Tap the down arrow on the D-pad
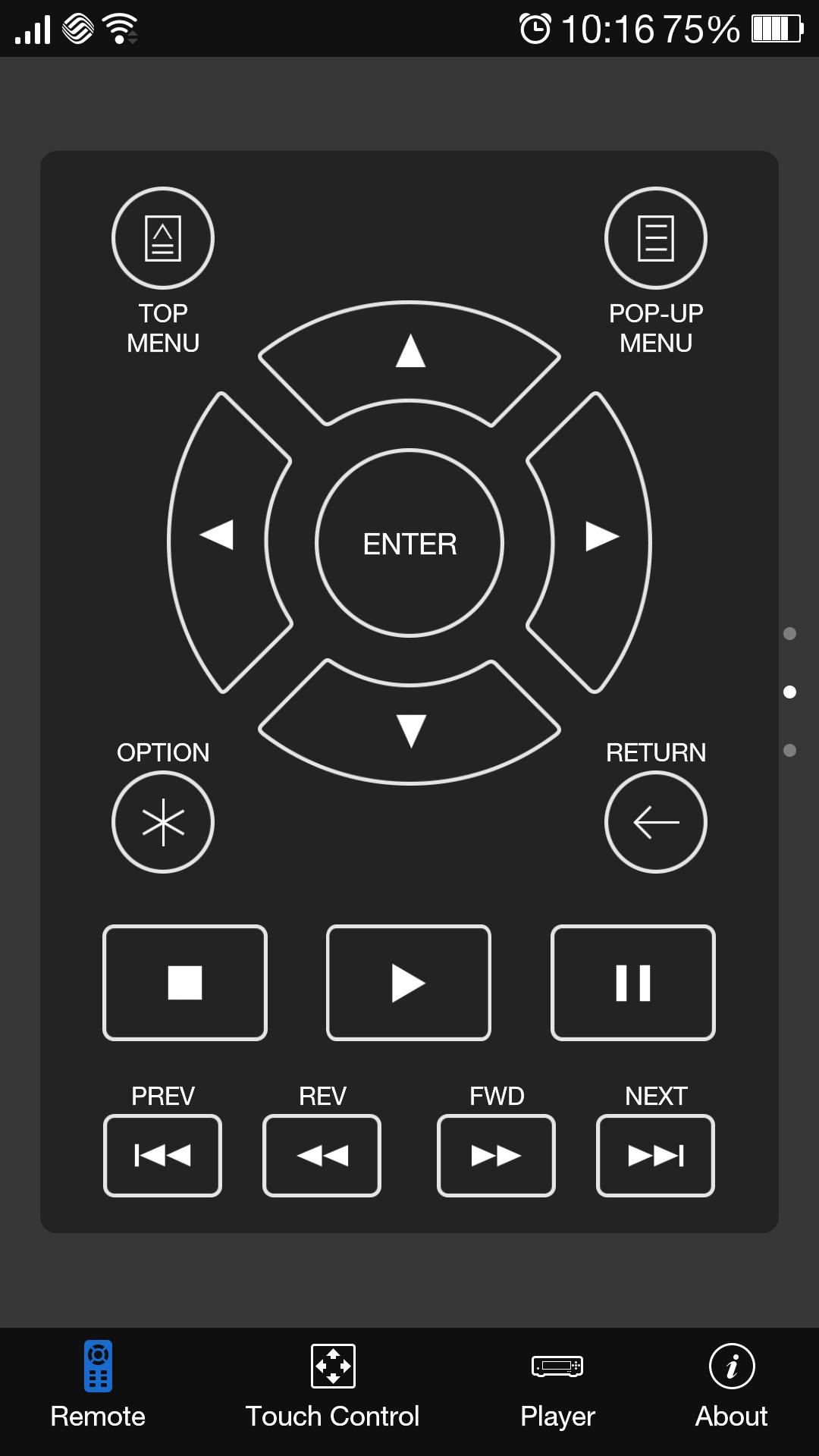The image size is (819, 1456). tap(409, 728)
